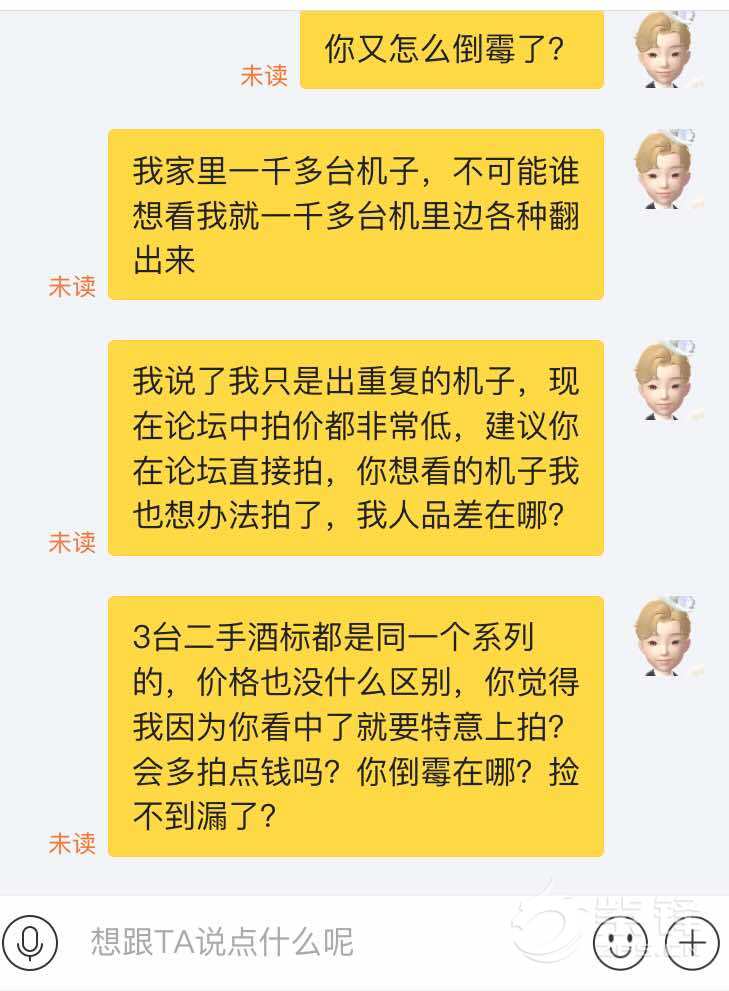Tap the microphone voice input icon
The width and height of the screenshot is (729, 991).
31,942
